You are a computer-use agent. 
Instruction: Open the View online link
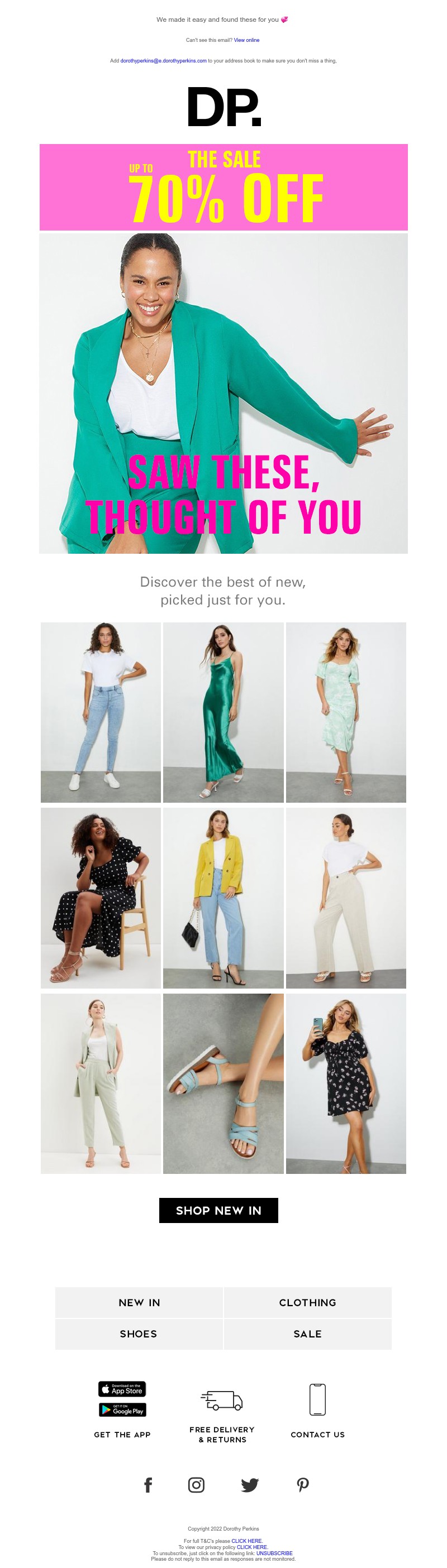246,40
